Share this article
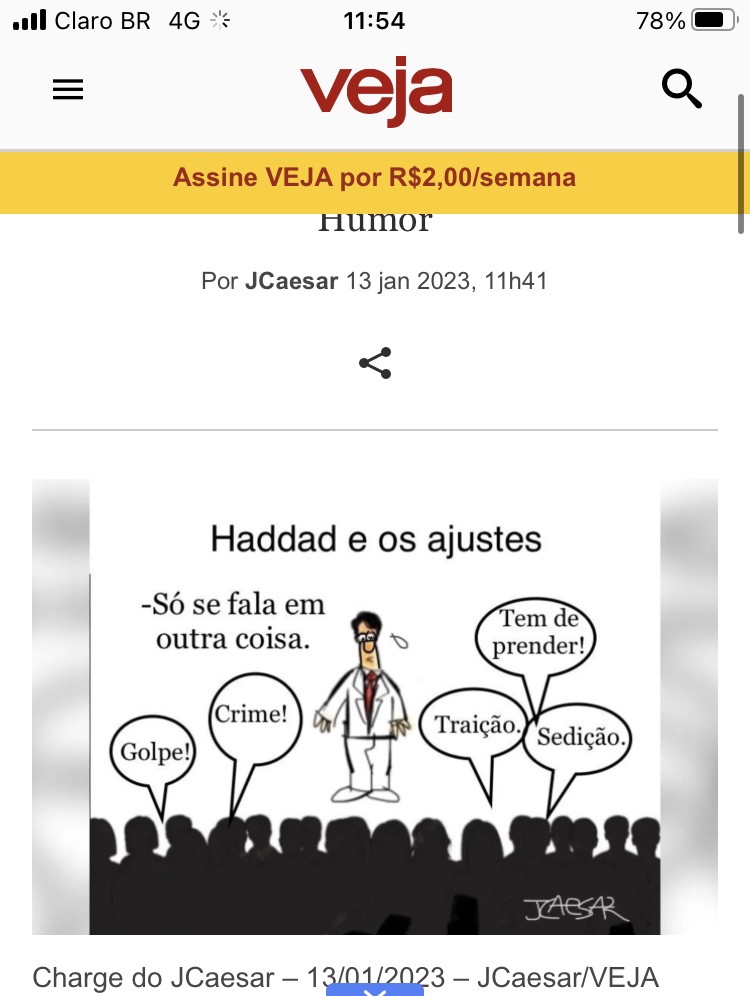 375,363
